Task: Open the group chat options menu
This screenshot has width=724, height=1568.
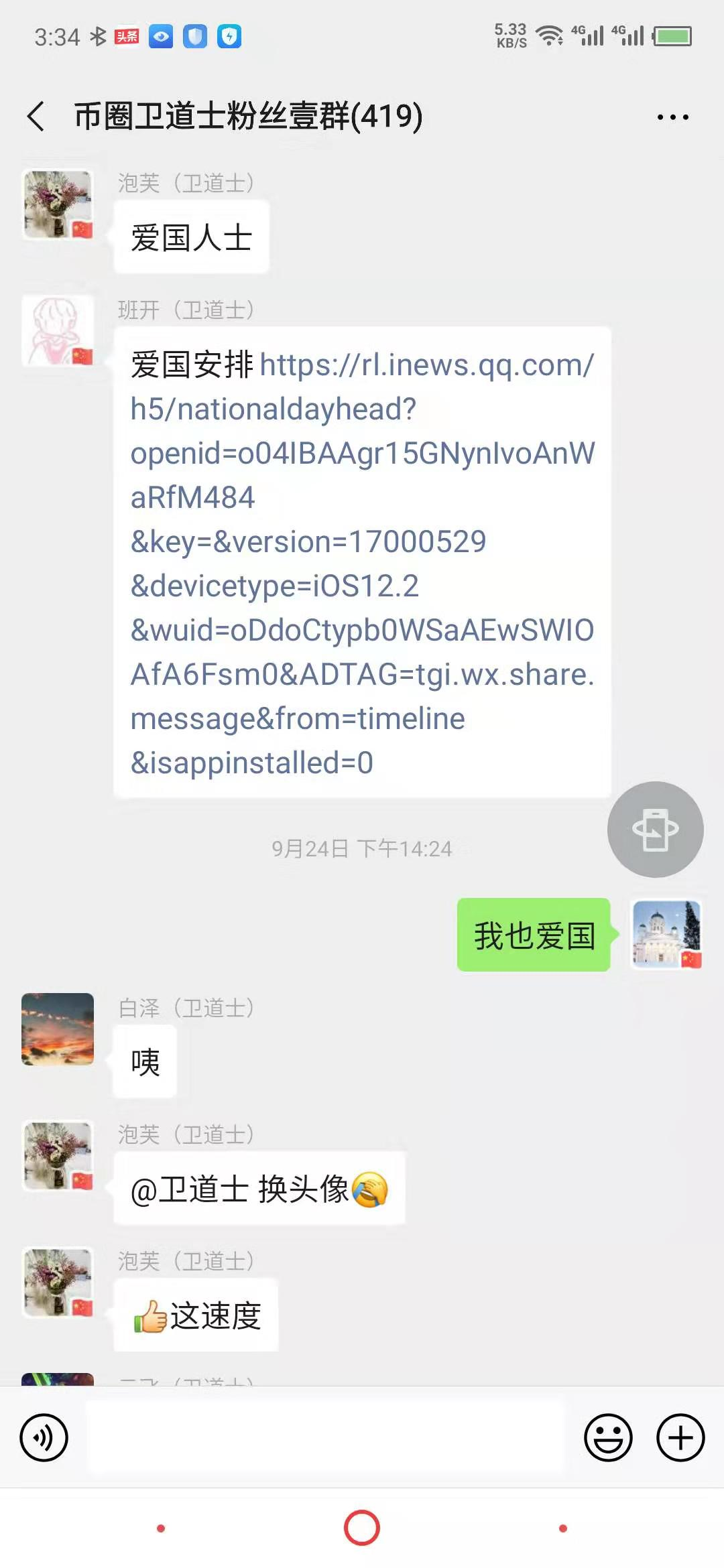Action: coord(672,117)
